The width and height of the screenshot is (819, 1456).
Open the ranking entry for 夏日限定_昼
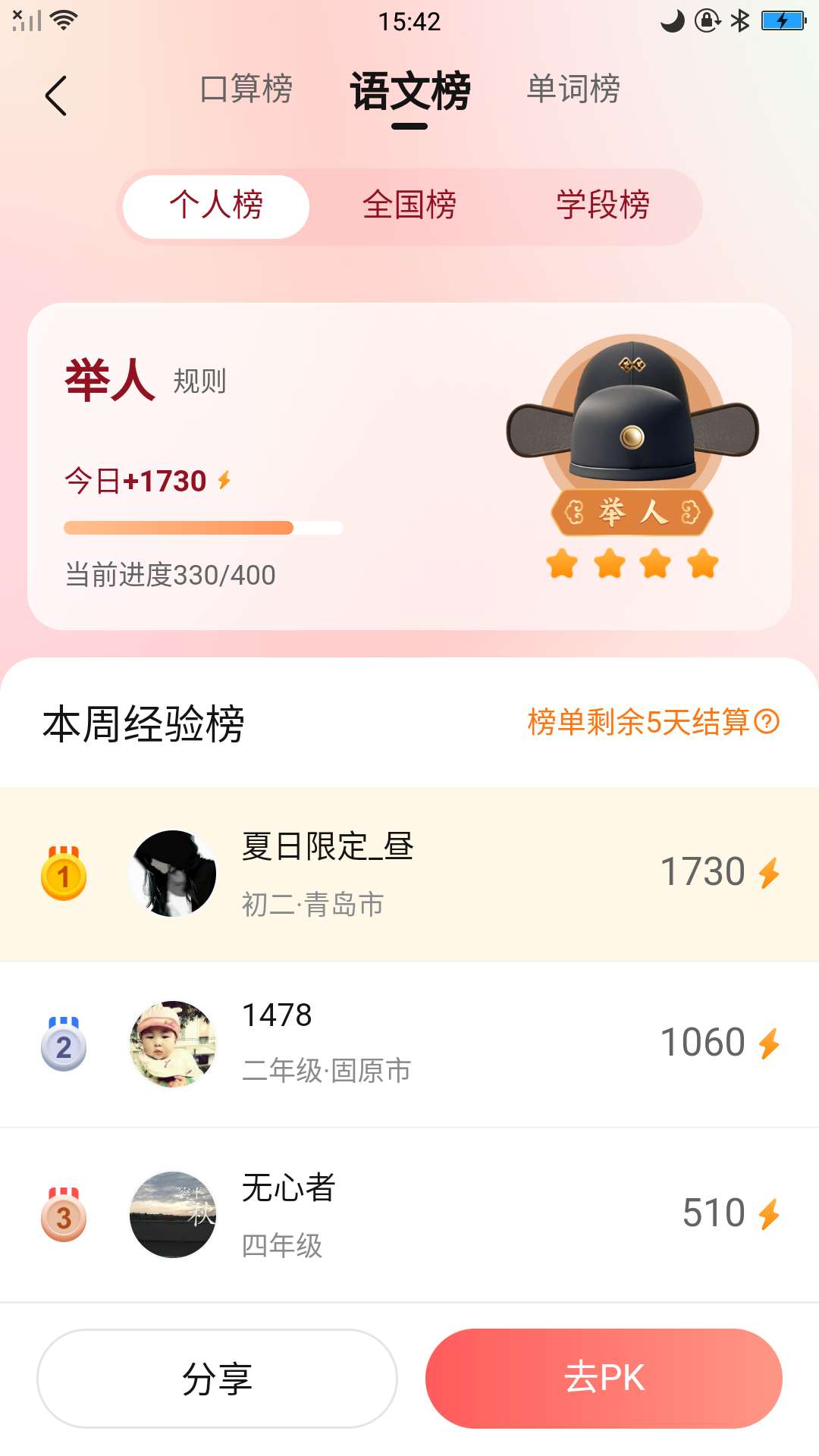coord(409,874)
